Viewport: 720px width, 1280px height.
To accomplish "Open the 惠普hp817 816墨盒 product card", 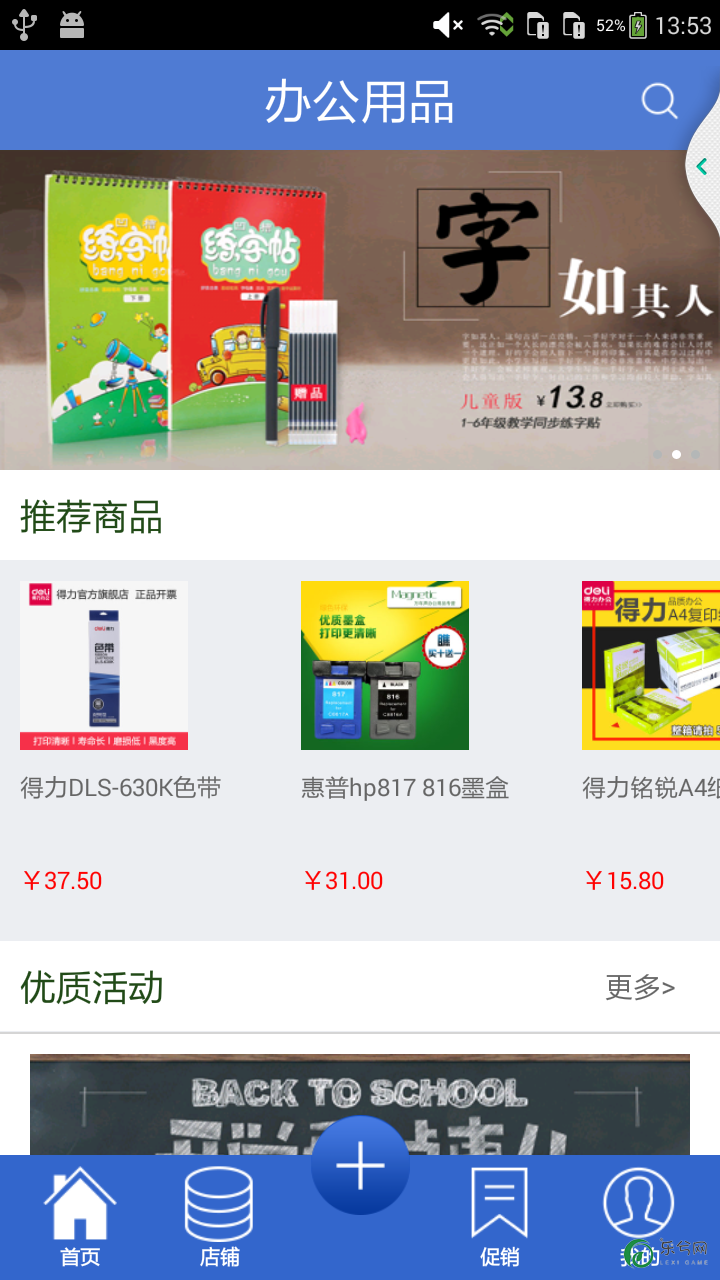I will [x=400, y=735].
